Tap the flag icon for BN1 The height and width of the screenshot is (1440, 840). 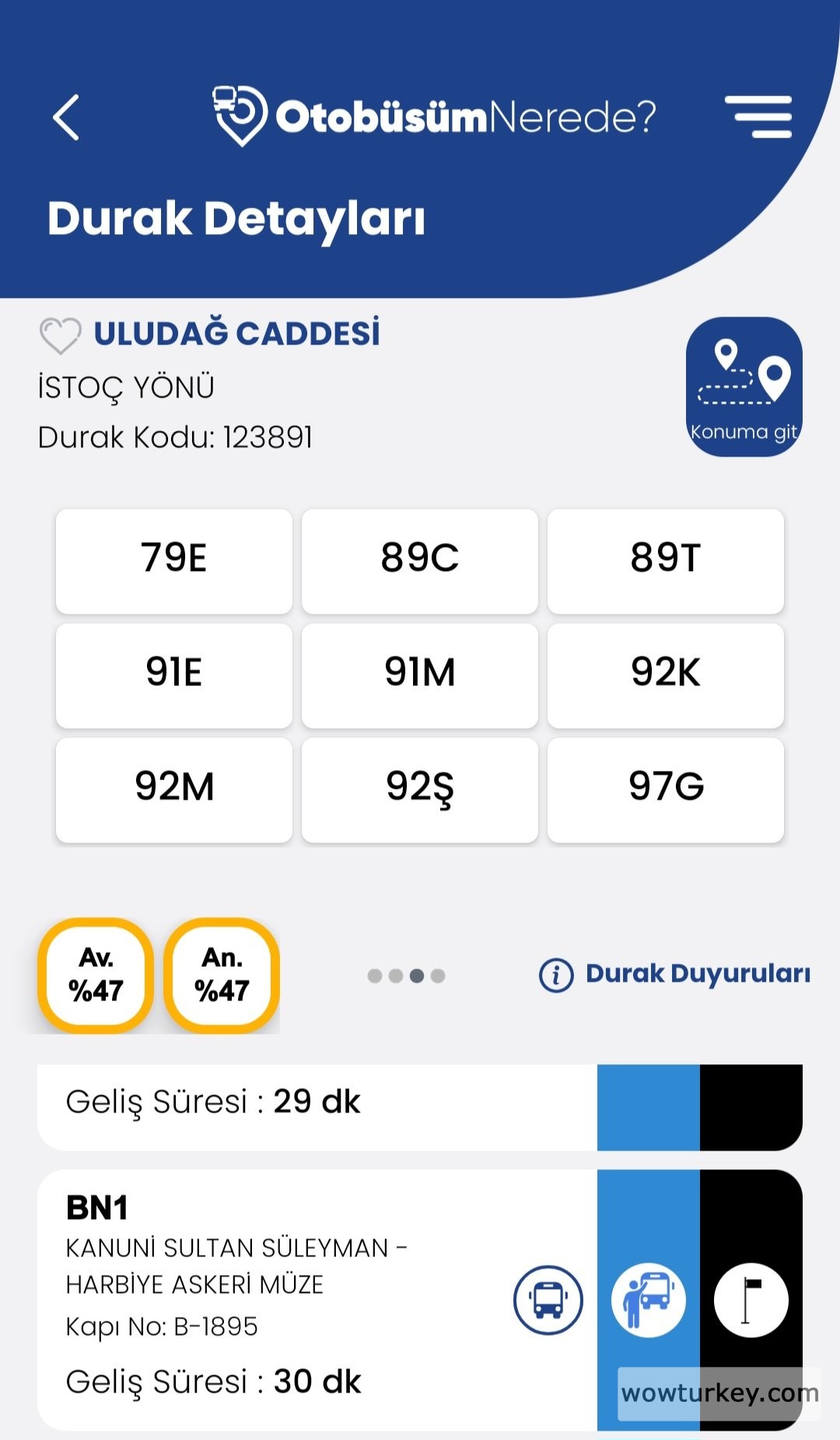751,1300
